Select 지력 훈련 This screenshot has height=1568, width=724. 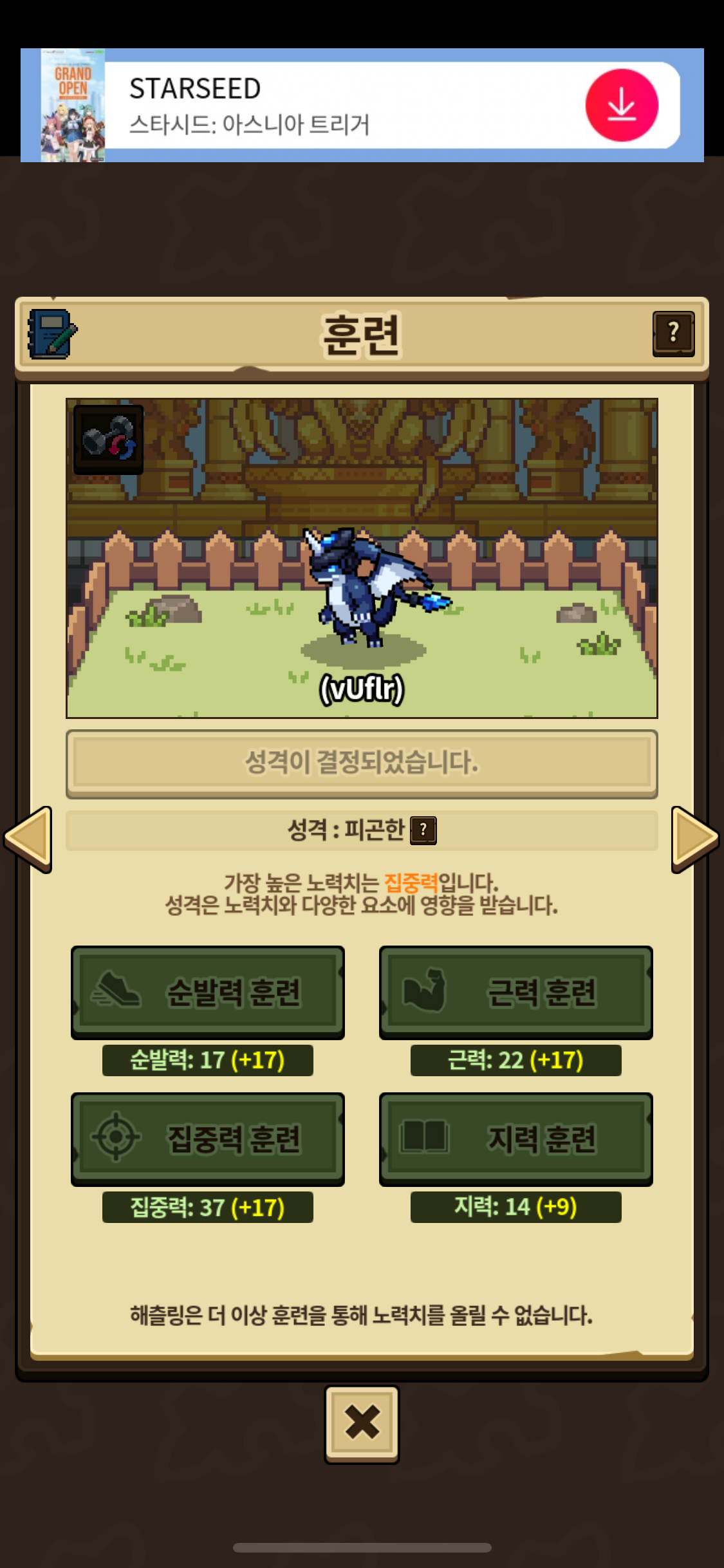coord(515,1139)
